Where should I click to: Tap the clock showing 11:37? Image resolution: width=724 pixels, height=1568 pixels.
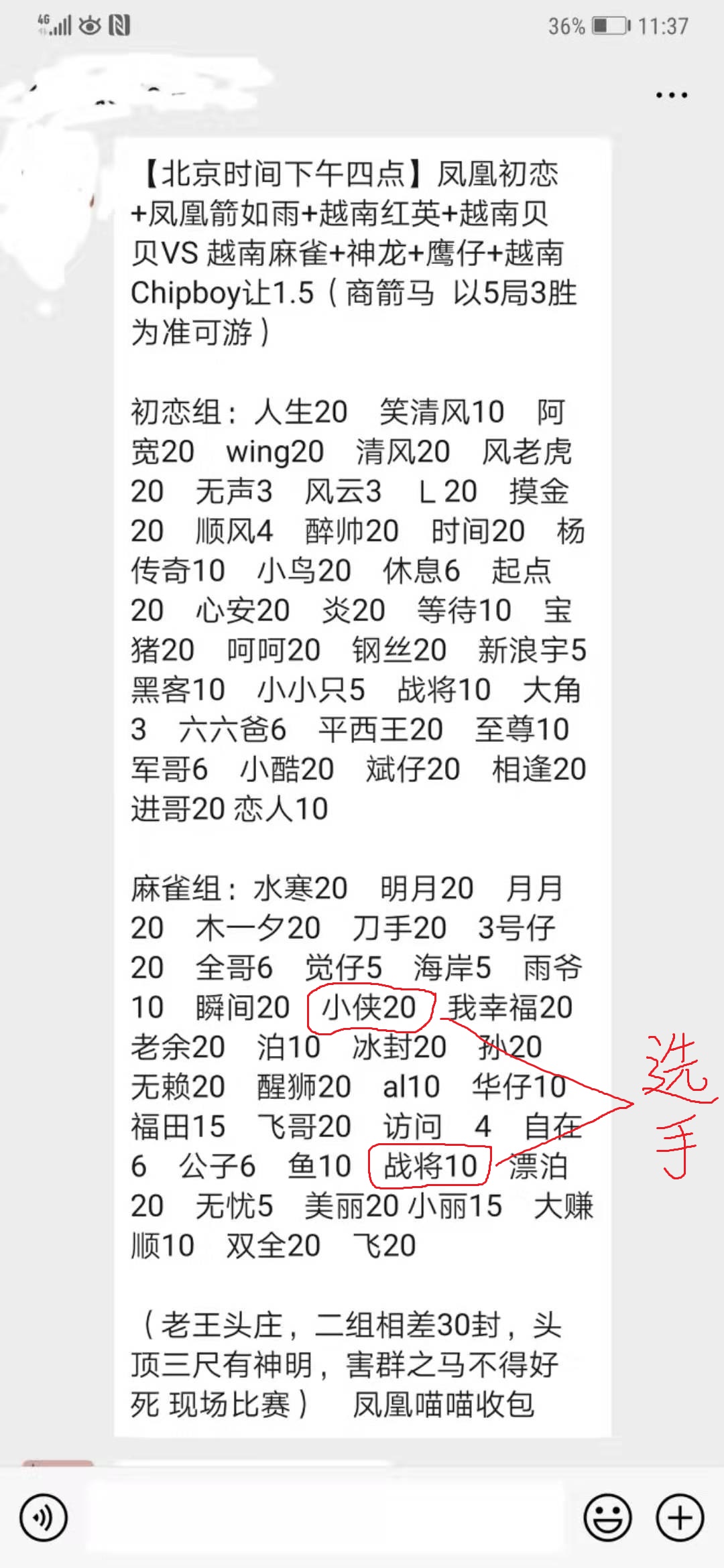pos(664,27)
